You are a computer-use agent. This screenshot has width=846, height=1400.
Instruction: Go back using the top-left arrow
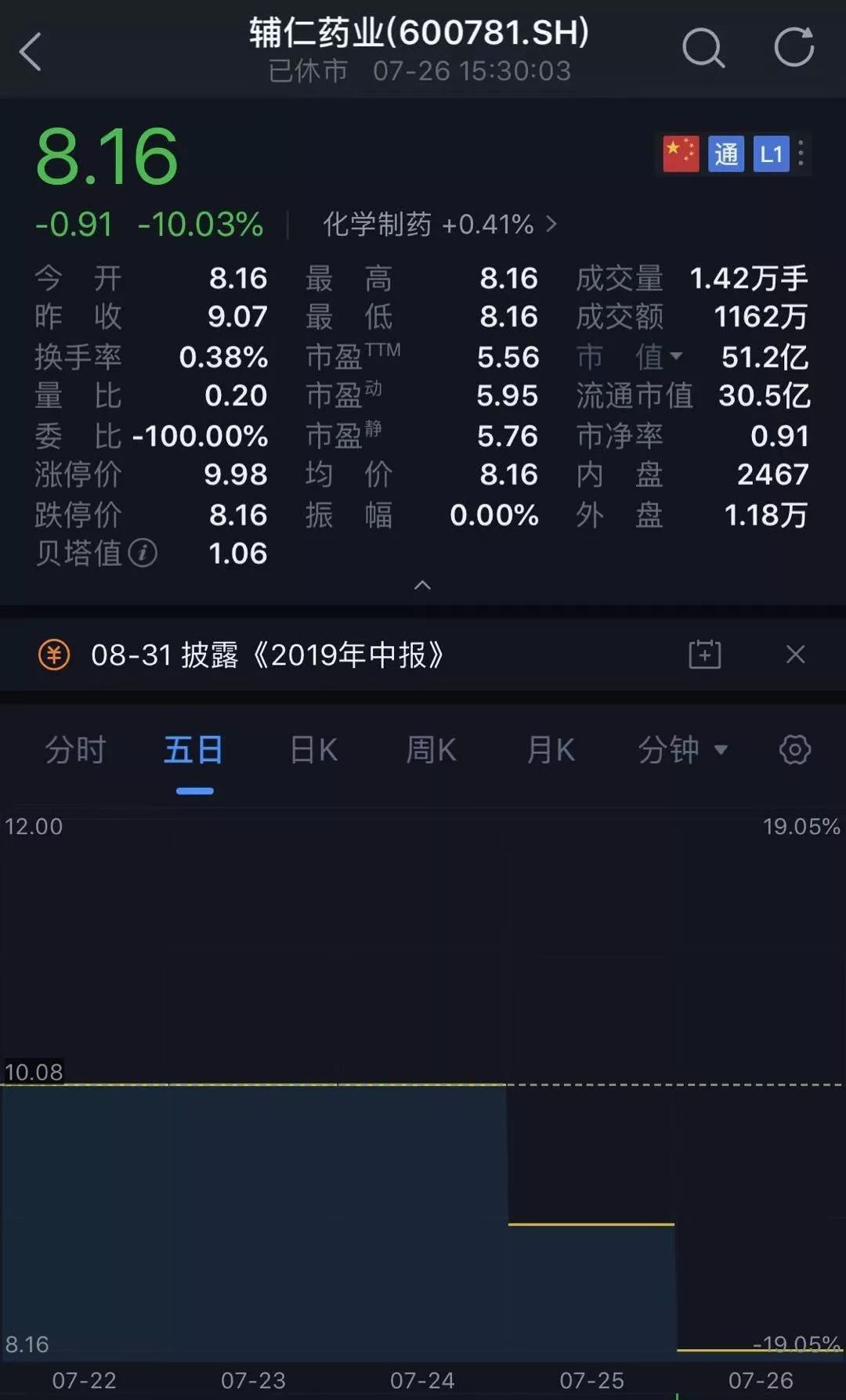[31, 52]
